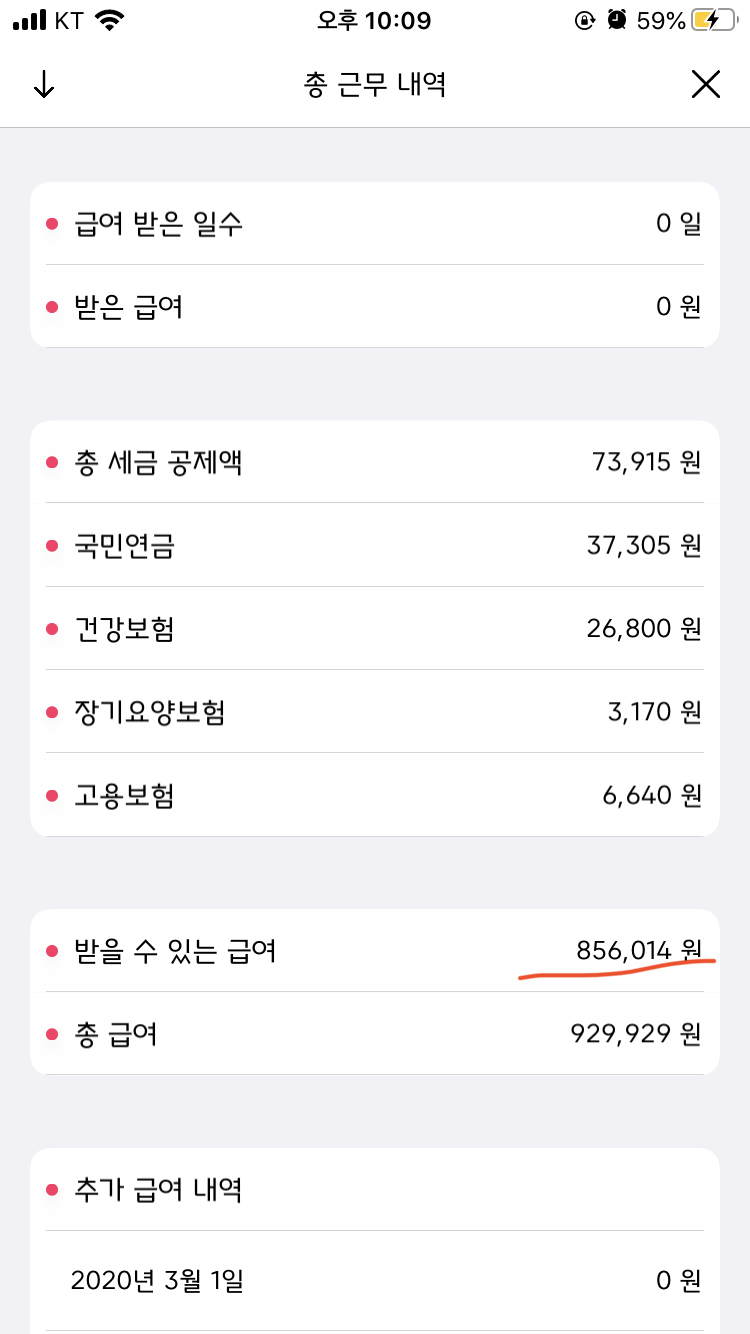Select the 총 급여 row
Screen dimensions: 750x1334
click(375, 1034)
